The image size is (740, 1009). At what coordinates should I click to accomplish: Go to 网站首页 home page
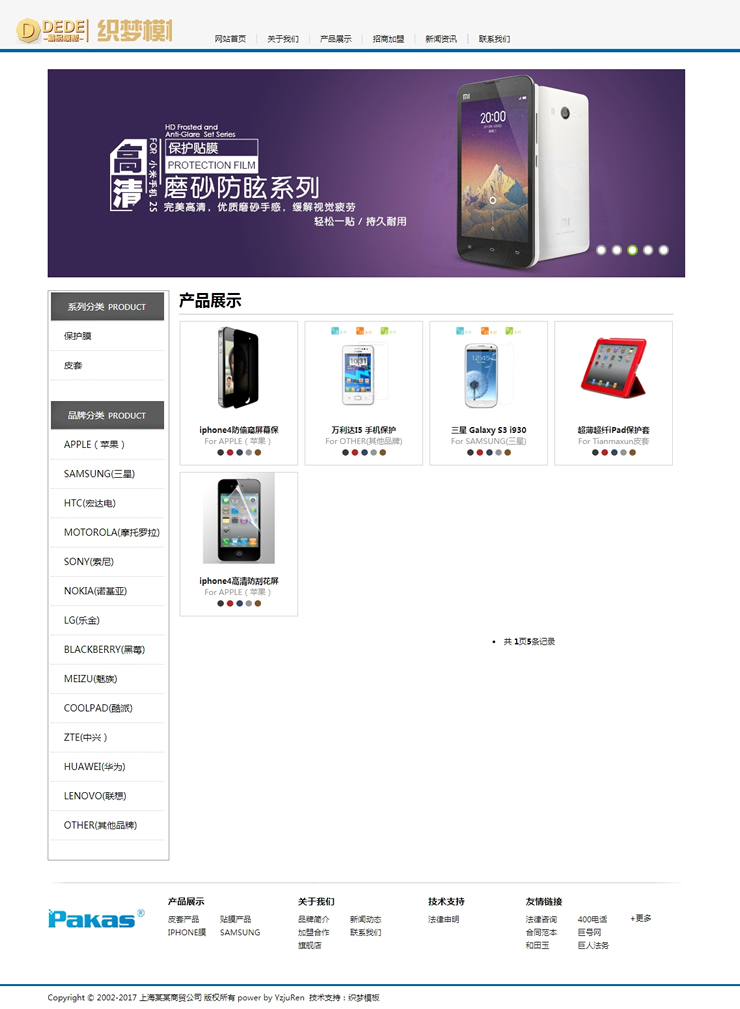pyautogui.click(x=230, y=39)
